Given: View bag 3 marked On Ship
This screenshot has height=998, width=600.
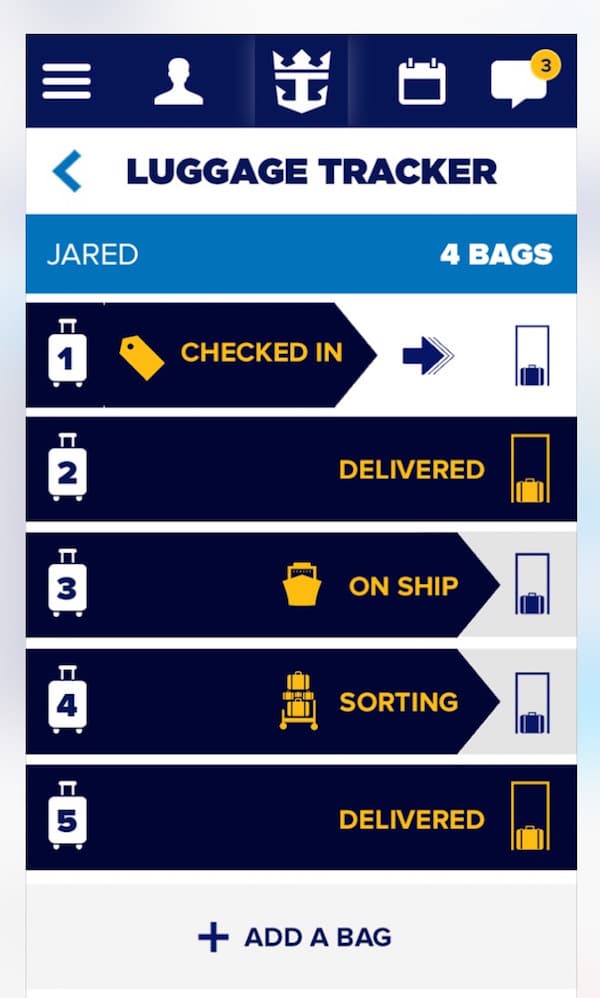Looking at the screenshot, I should point(301,585).
